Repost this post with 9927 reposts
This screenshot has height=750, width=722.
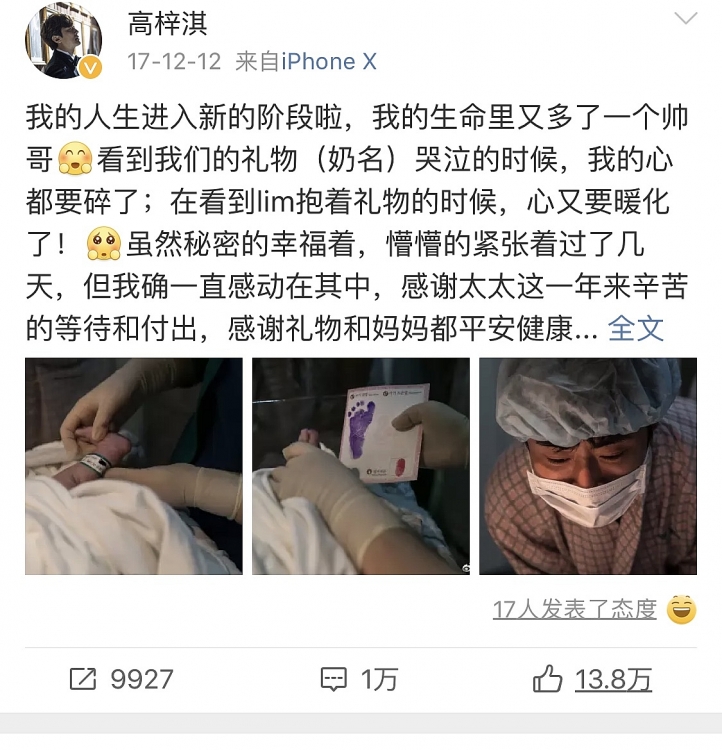[x=120, y=680]
